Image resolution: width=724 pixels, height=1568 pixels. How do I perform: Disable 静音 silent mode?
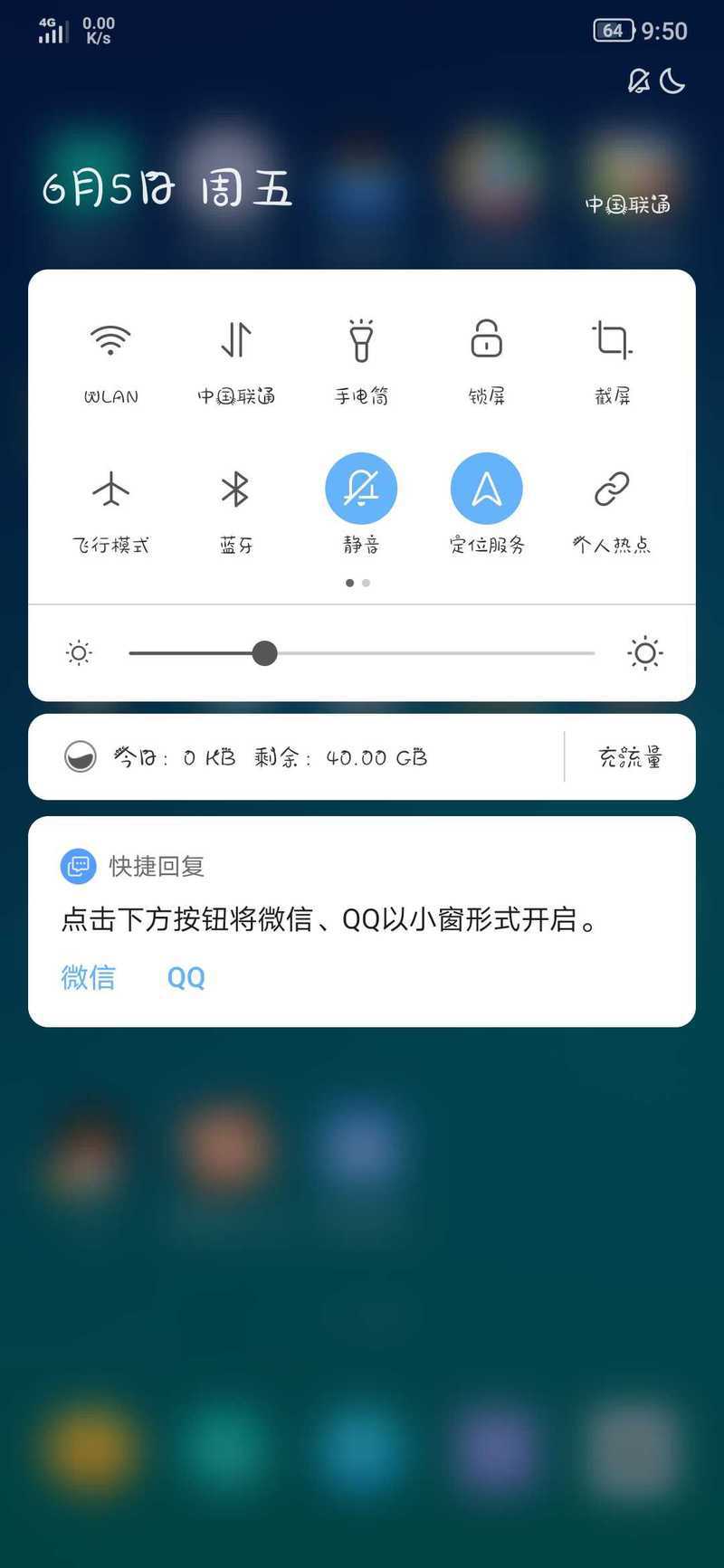click(x=361, y=489)
